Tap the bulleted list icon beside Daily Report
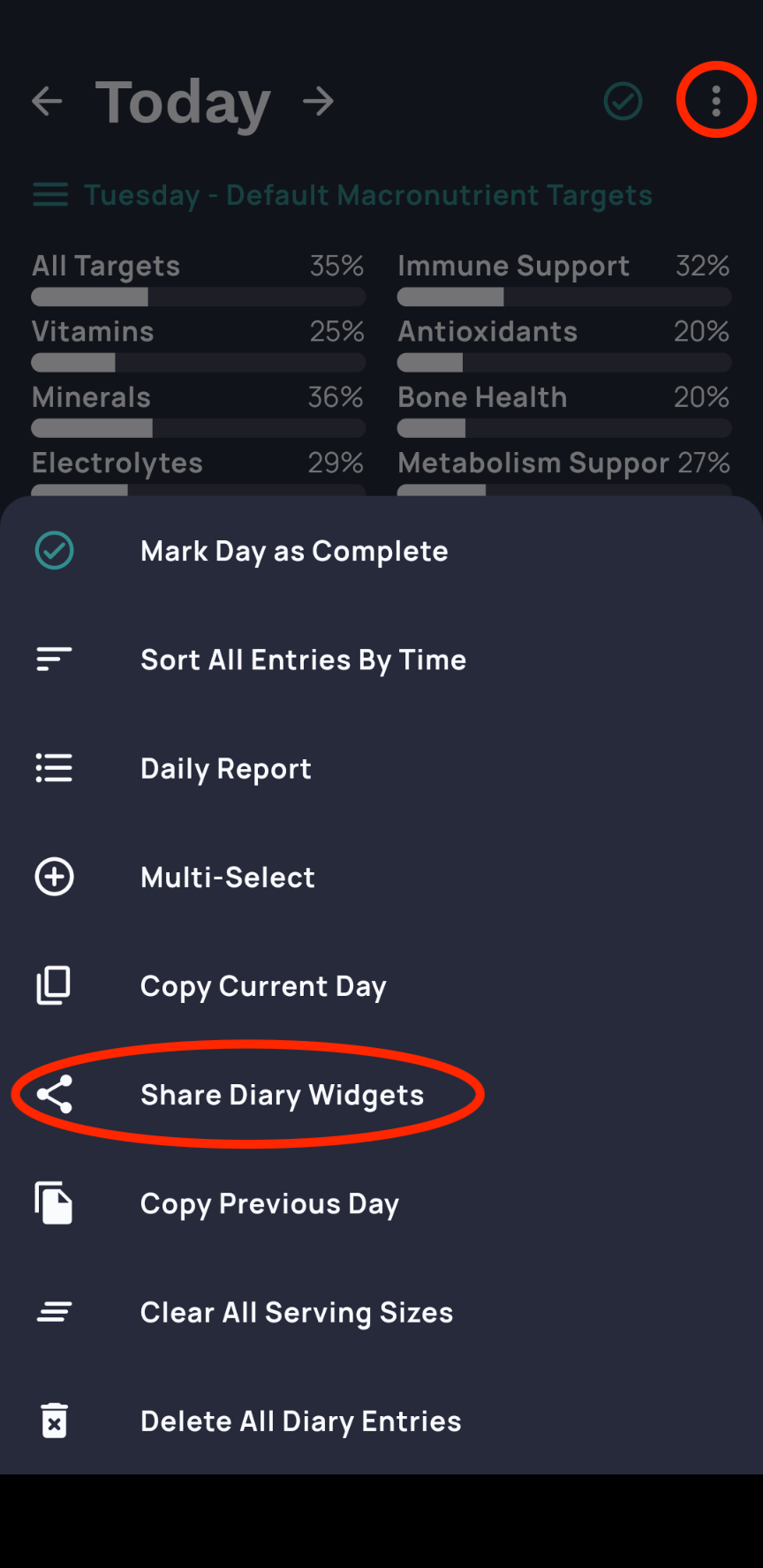 pyautogui.click(x=54, y=768)
